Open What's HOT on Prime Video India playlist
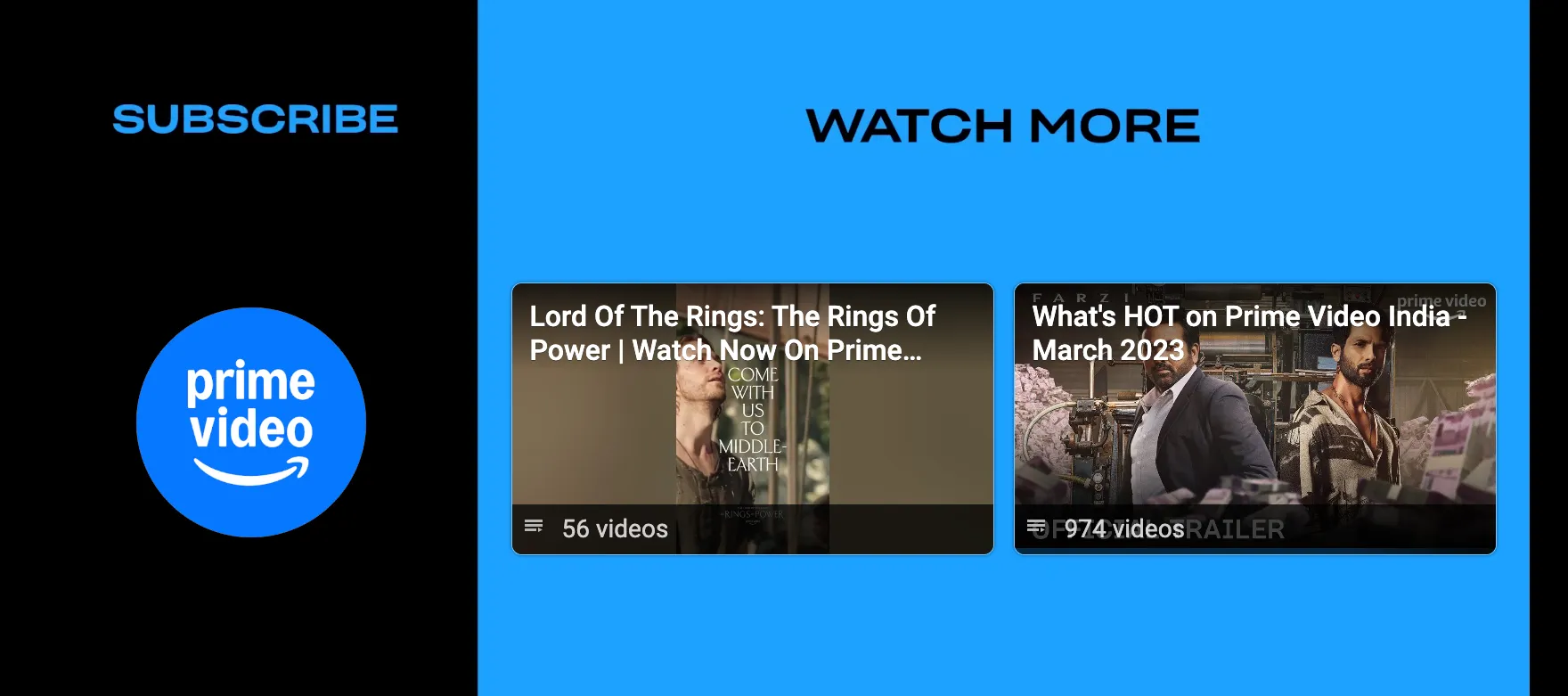The width and height of the screenshot is (1568, 696). pyautogui.click(x=1254, y=419)
